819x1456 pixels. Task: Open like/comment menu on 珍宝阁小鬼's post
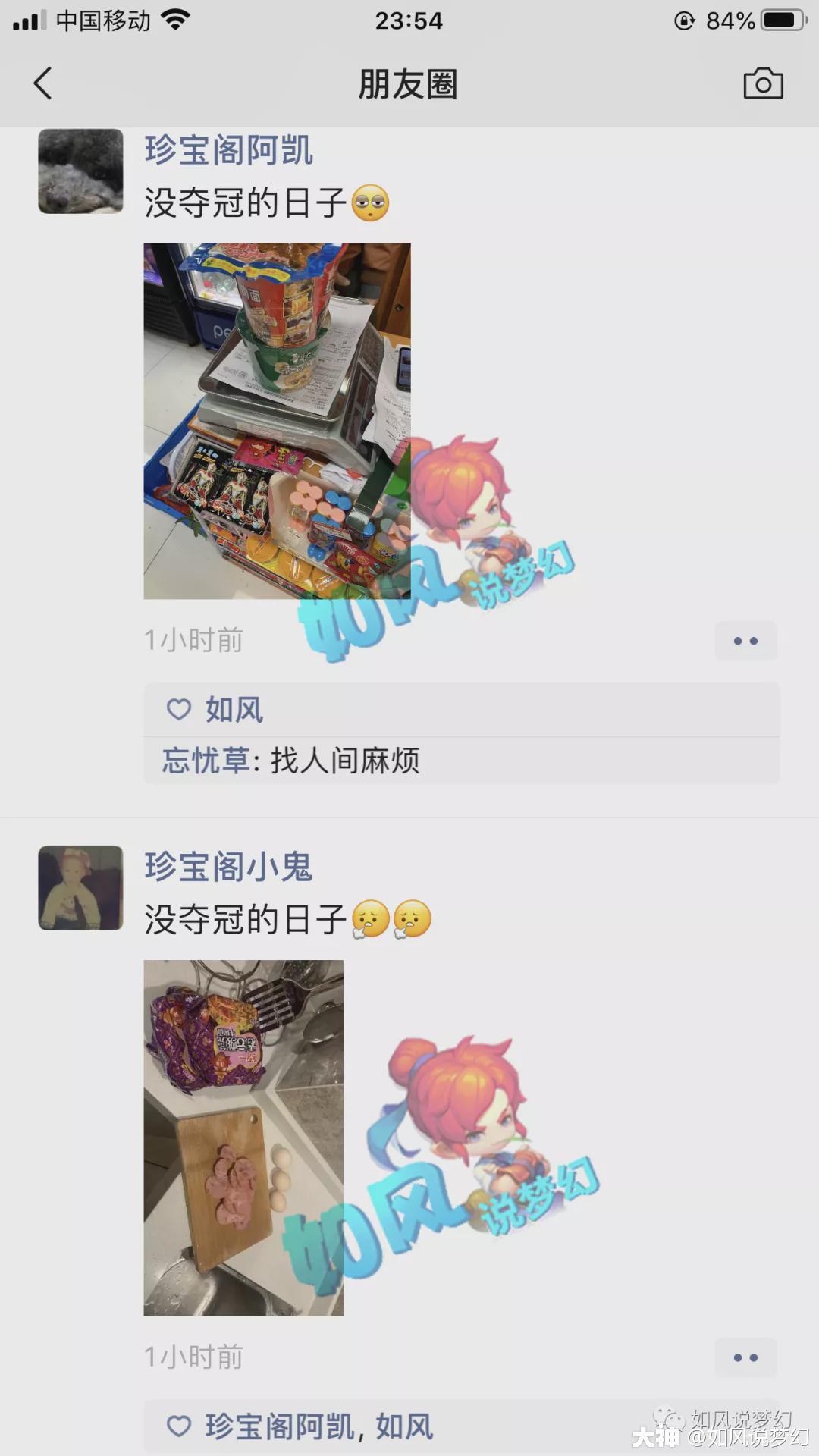pos(745,1357)
